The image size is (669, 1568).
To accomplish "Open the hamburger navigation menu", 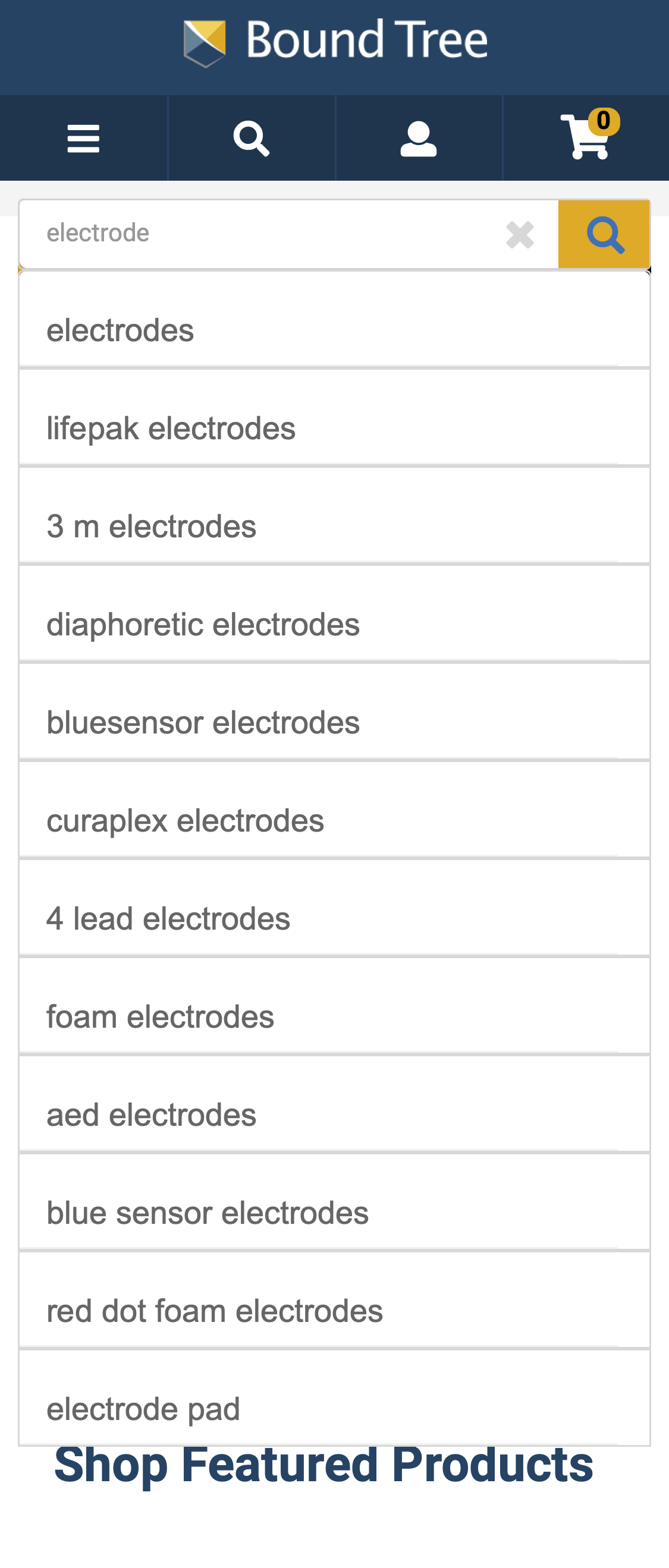I will click(x=83, y=138).
